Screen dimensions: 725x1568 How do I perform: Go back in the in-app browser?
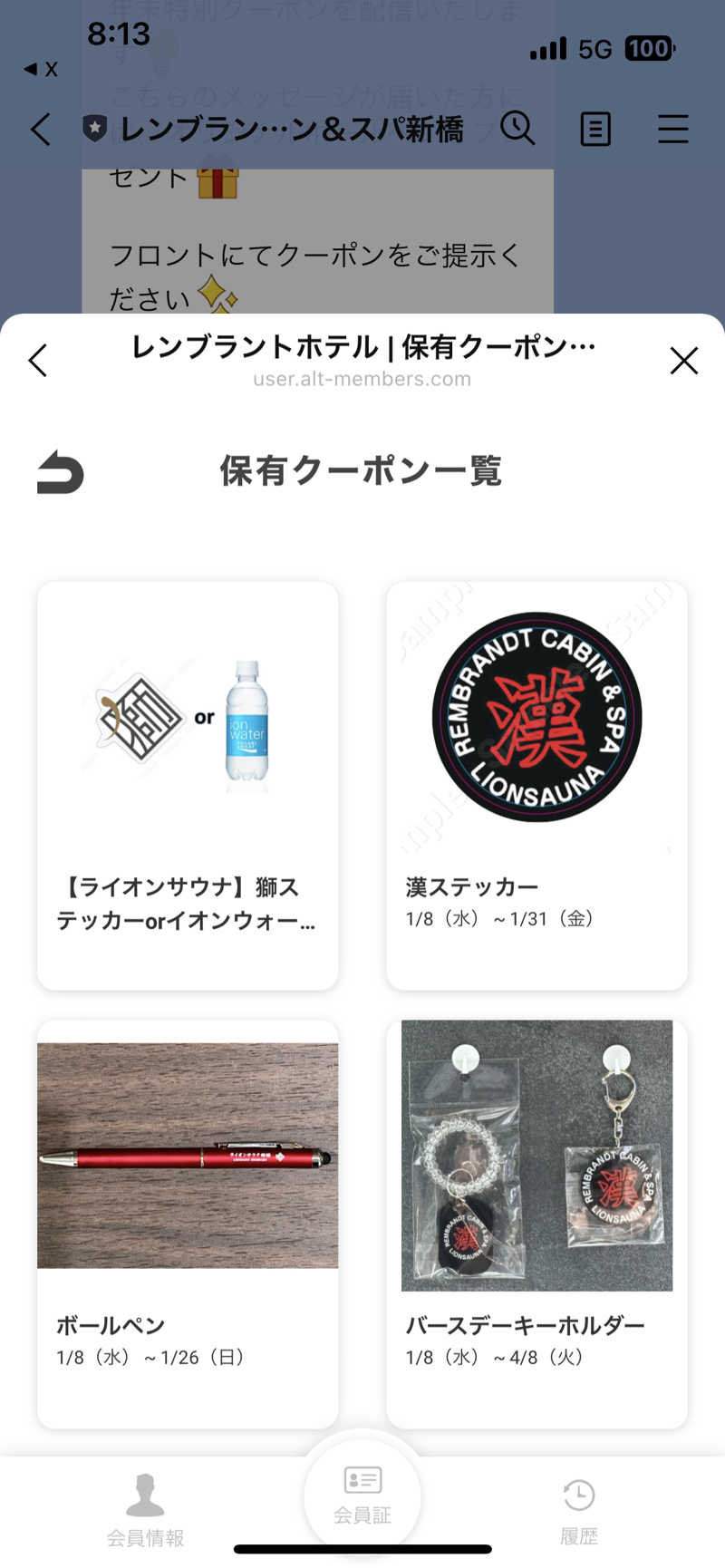[x=38, y=361]
